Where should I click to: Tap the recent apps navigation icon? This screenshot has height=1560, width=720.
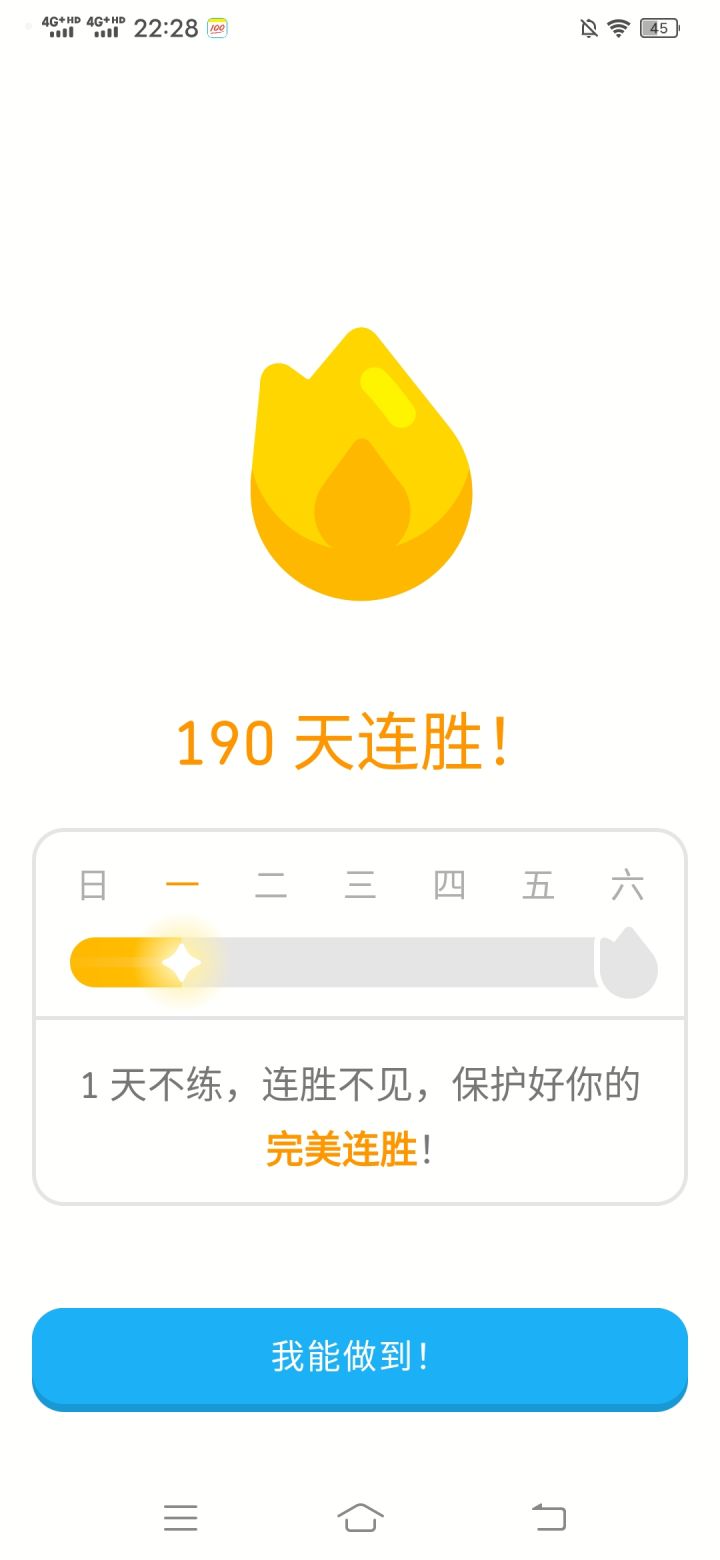pos(181,1518)
